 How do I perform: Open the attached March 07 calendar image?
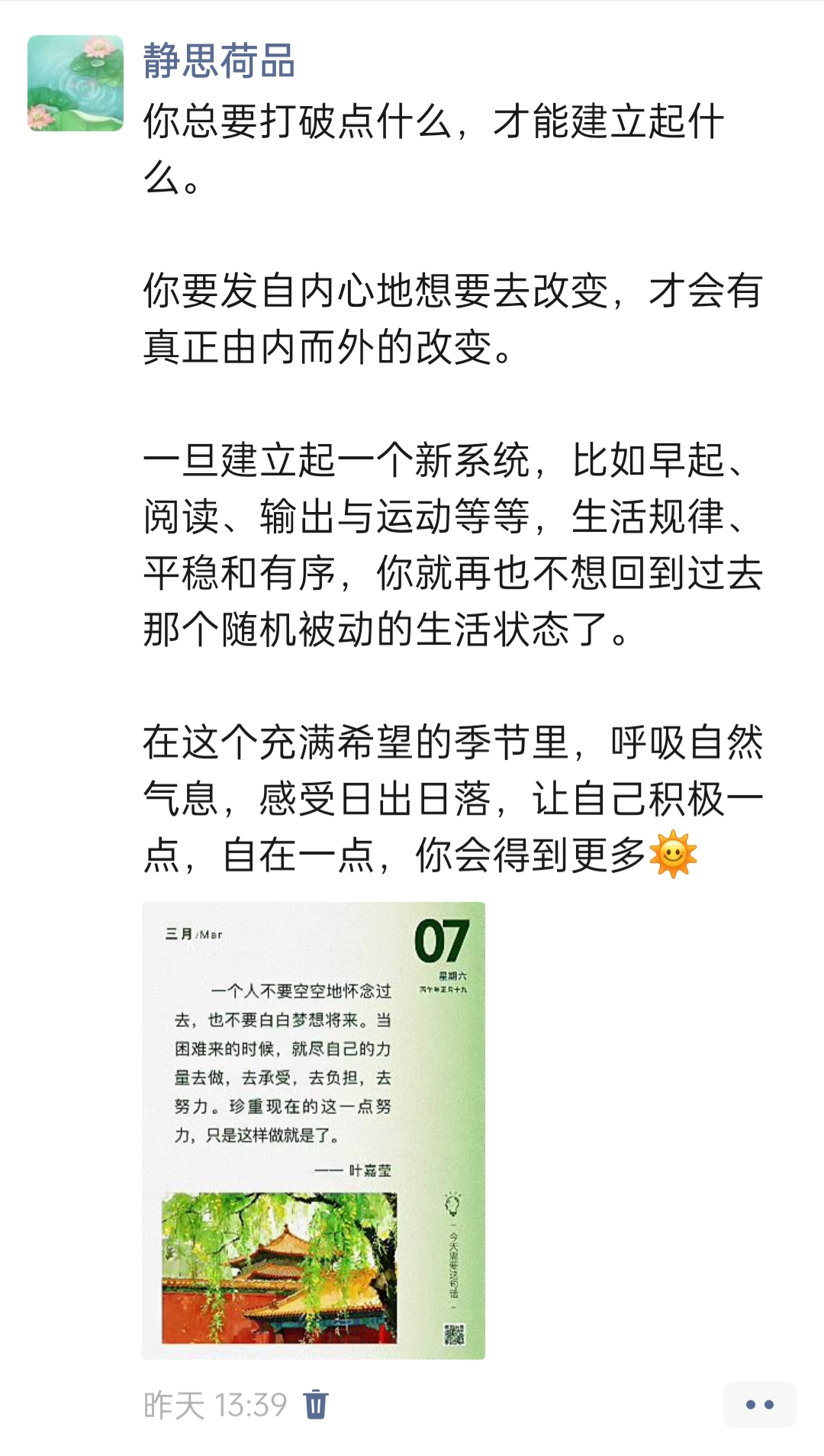pos(313,1130)
